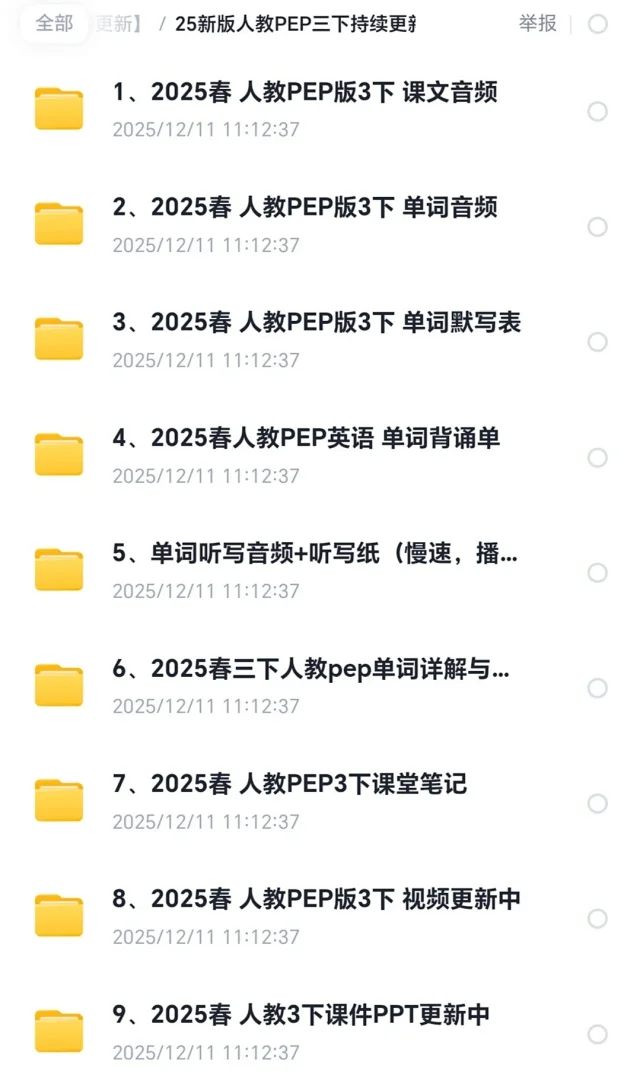Screen dimensions: 640x1084
Task: Tap the 举报 report button
Action: click(x=538, y=24)
